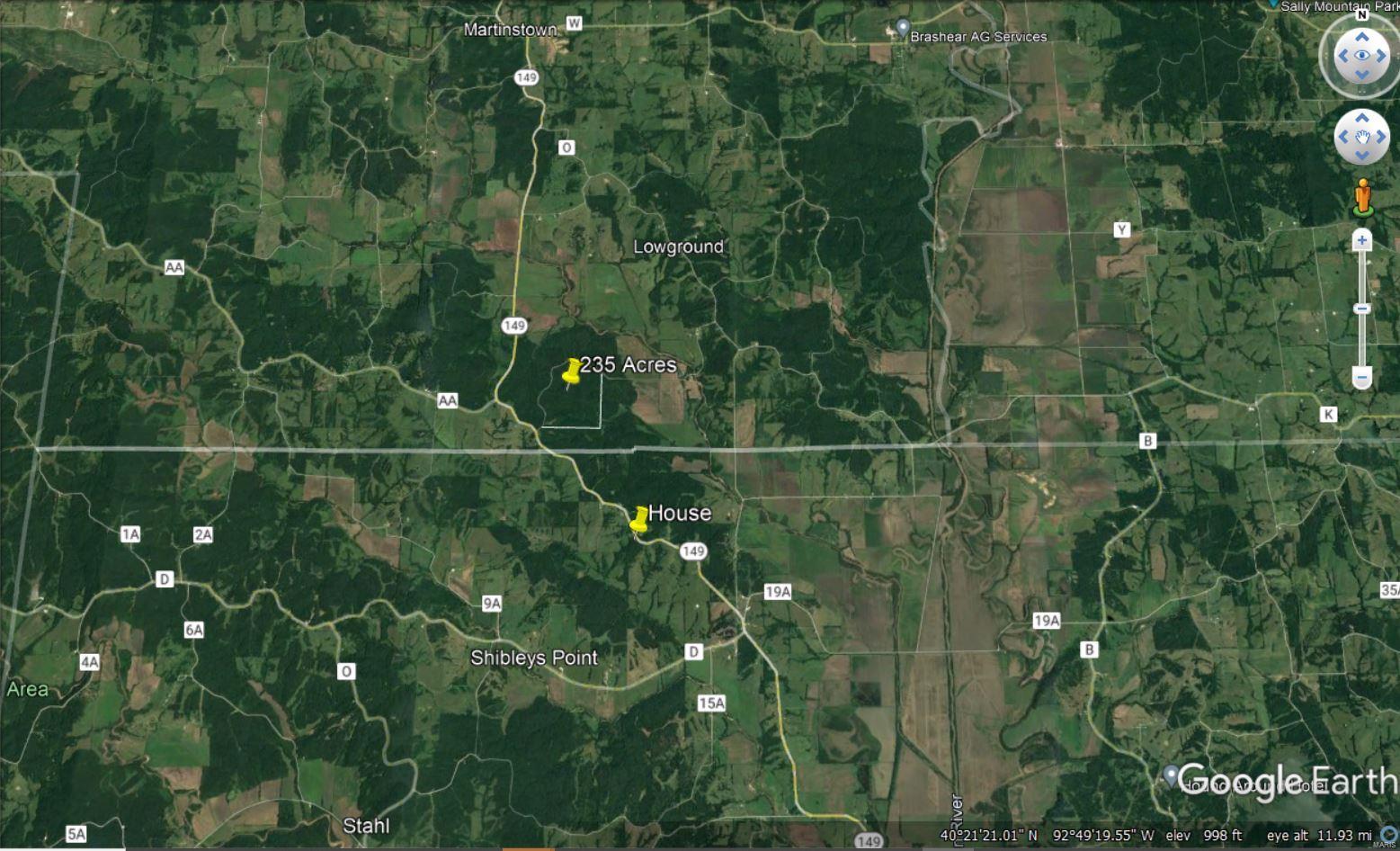
Task: Pan map right with move joystick arrow
Action: coord(1381,137)
